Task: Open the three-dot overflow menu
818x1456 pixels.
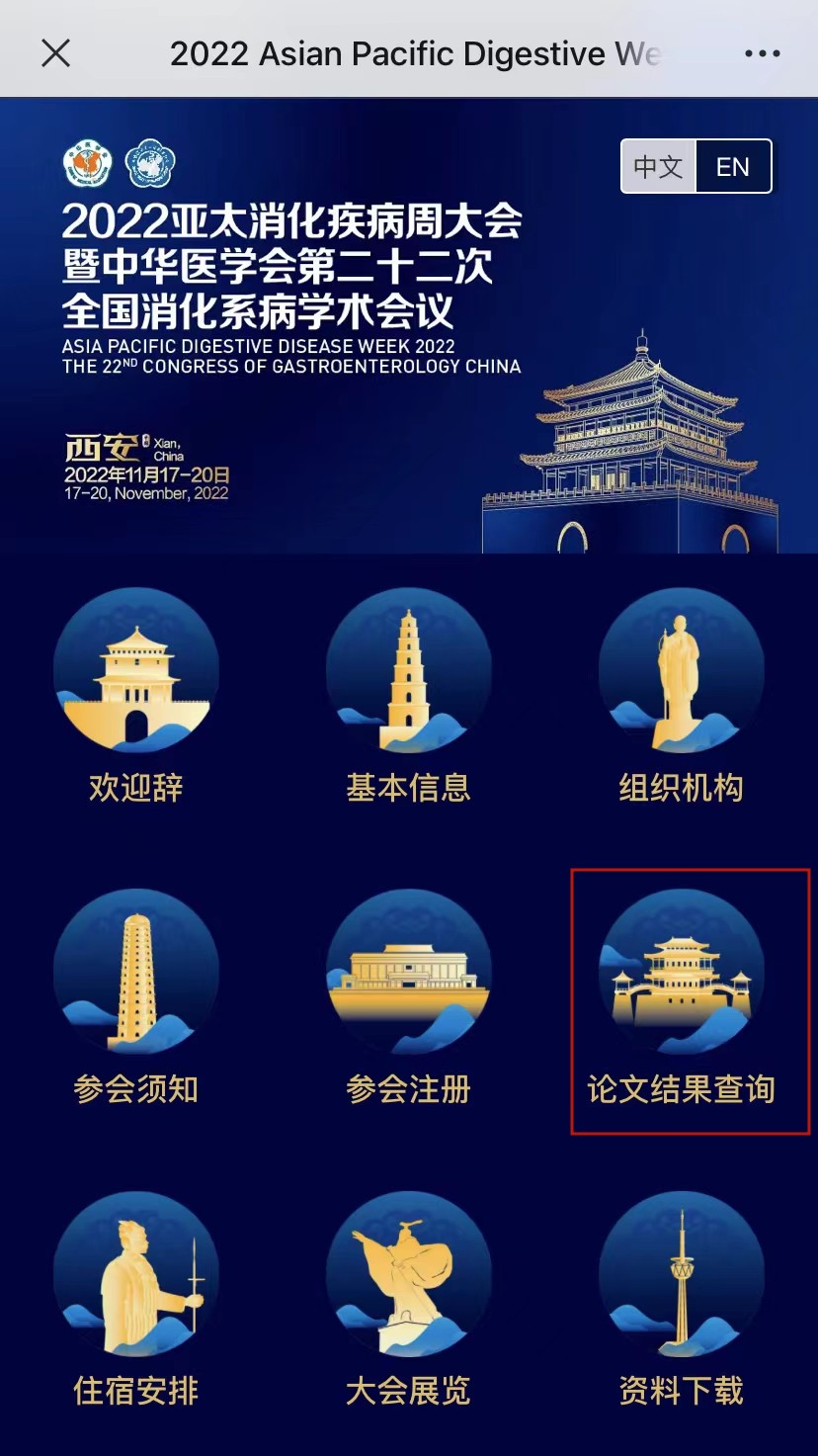Action: pyautogui.click(x=762, y=54)
